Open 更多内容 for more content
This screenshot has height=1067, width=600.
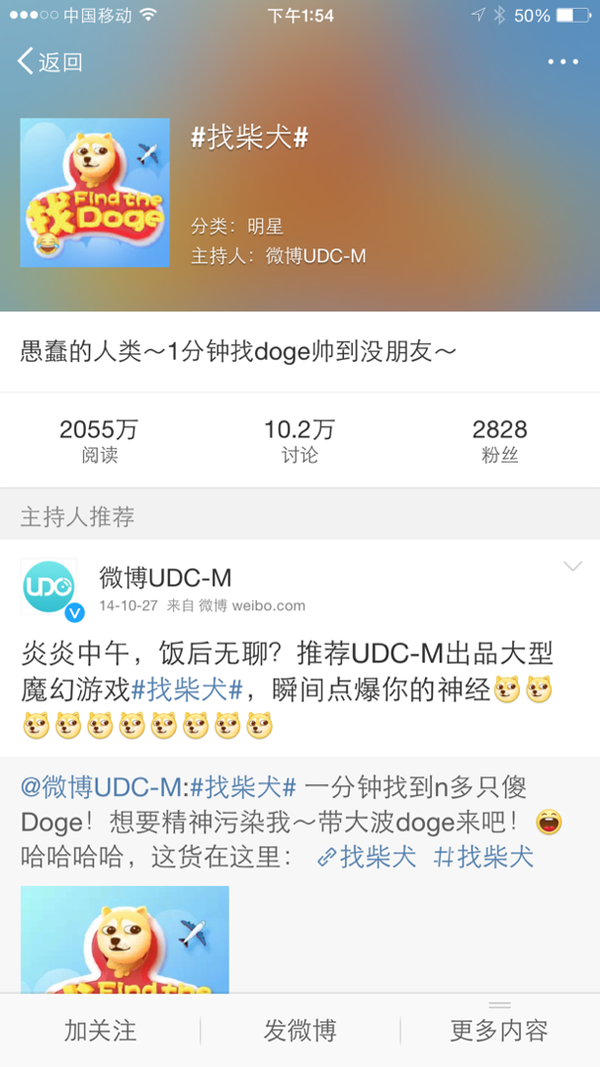coord(499,1030)
